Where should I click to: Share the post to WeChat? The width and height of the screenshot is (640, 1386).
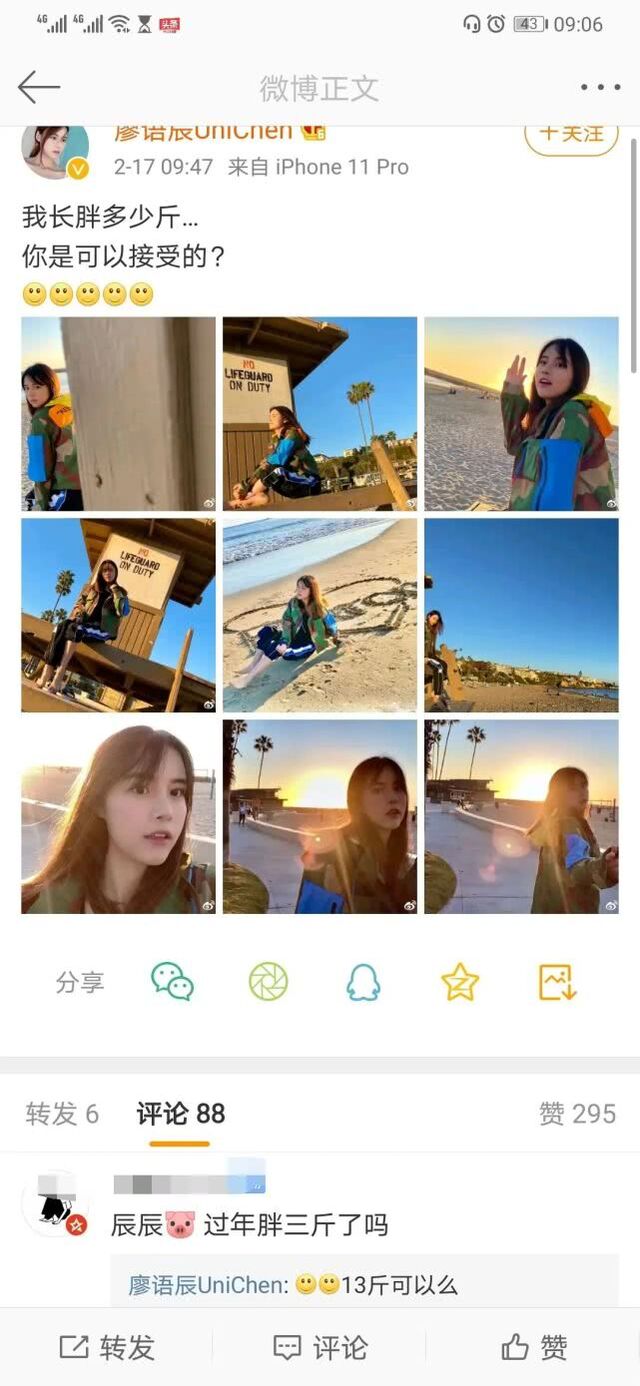(172, 982)
